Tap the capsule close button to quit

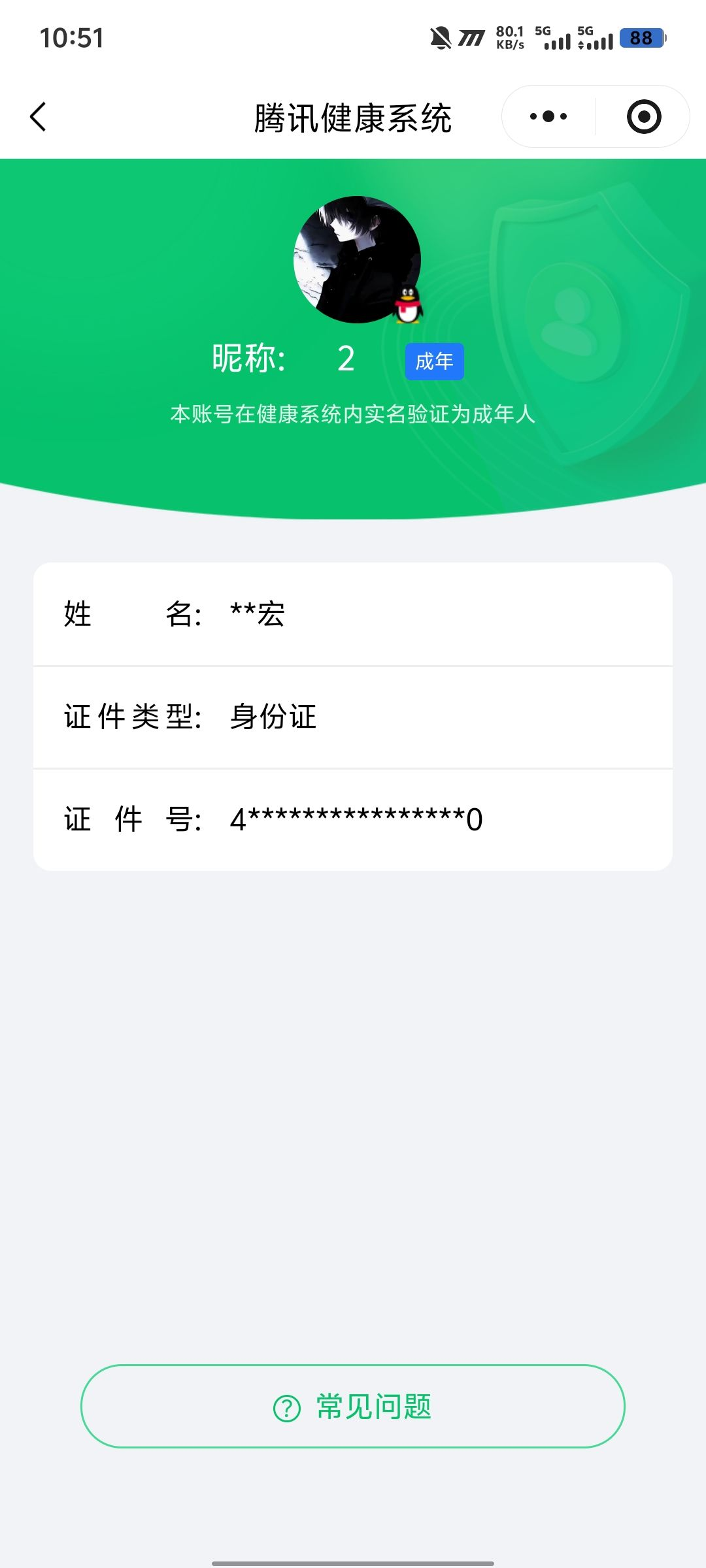click(x=643, y=116)
